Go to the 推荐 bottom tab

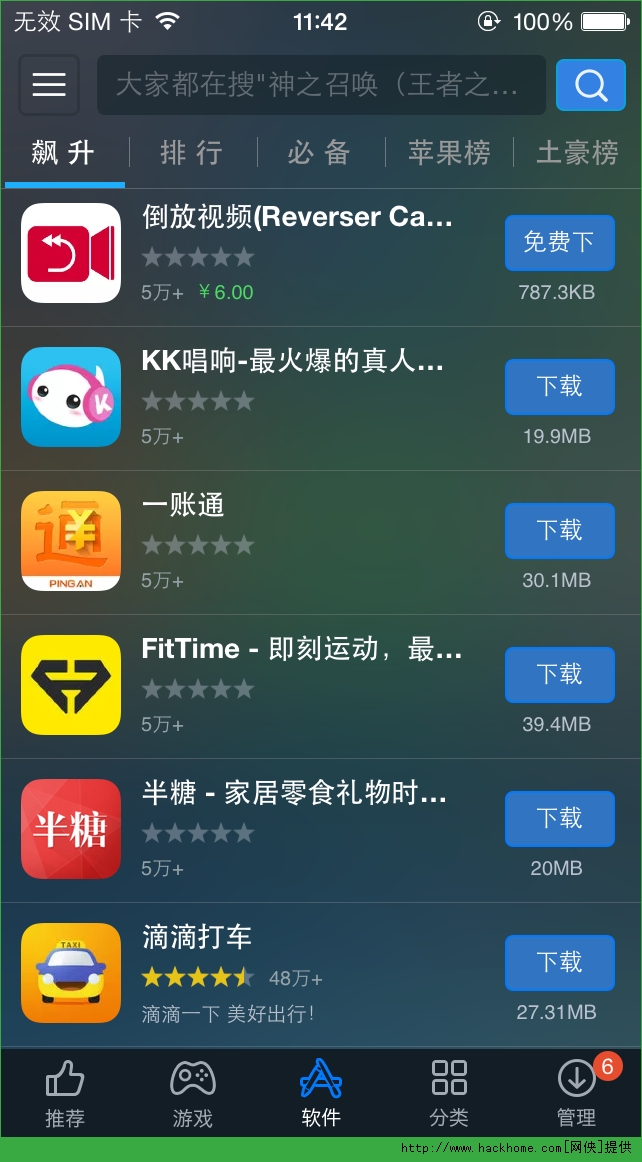[65, 1095]
